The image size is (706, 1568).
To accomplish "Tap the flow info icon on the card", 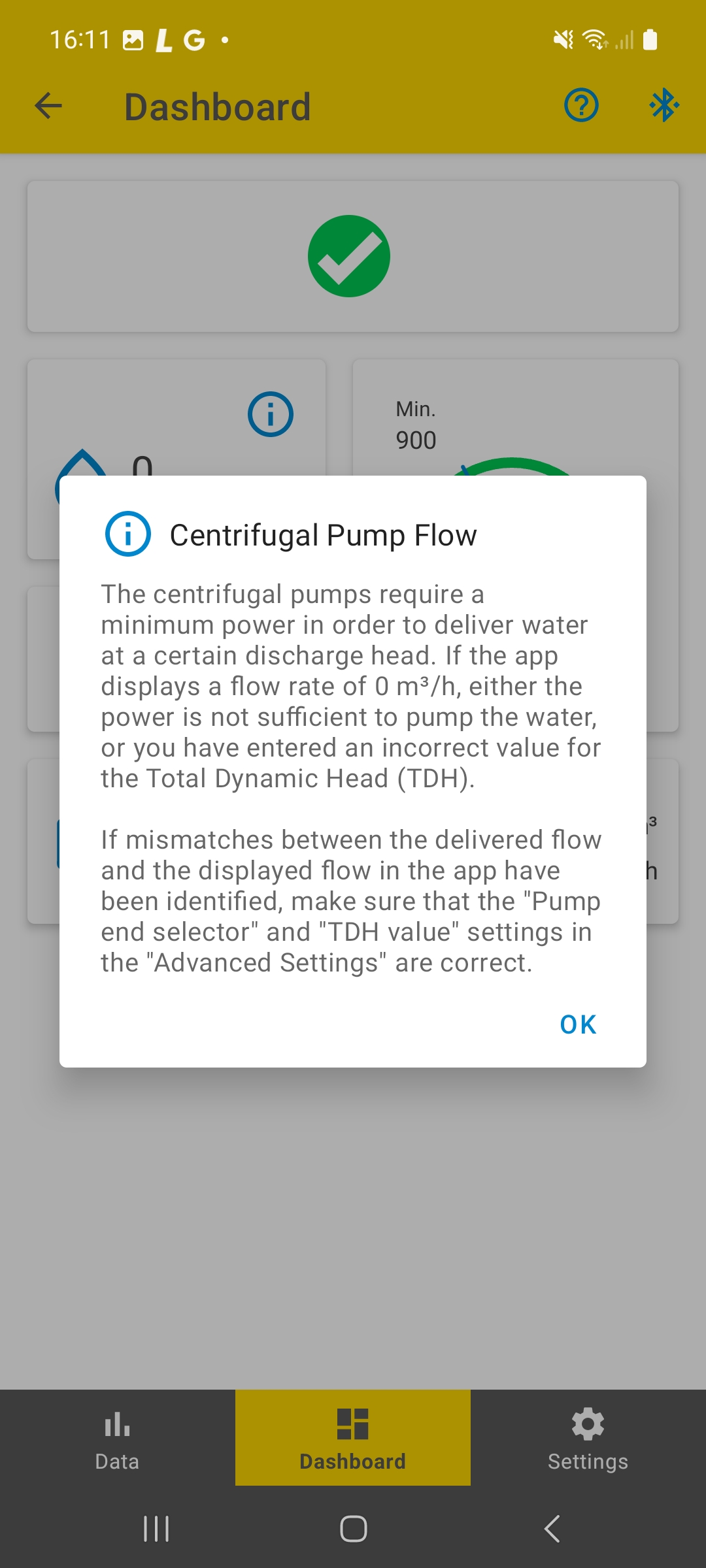I will coord(271,414).
